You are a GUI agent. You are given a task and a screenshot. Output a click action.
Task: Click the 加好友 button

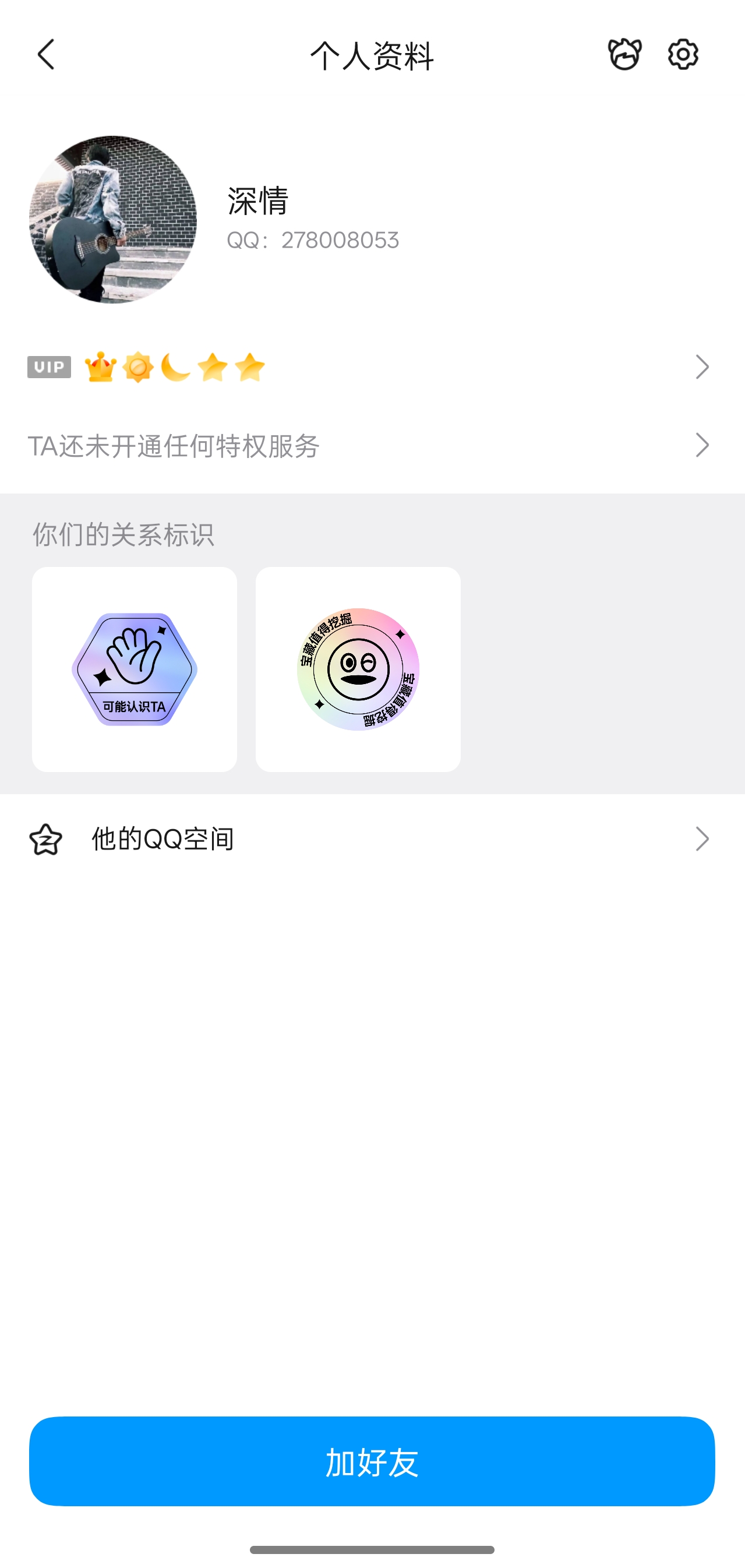(373, 1463)
